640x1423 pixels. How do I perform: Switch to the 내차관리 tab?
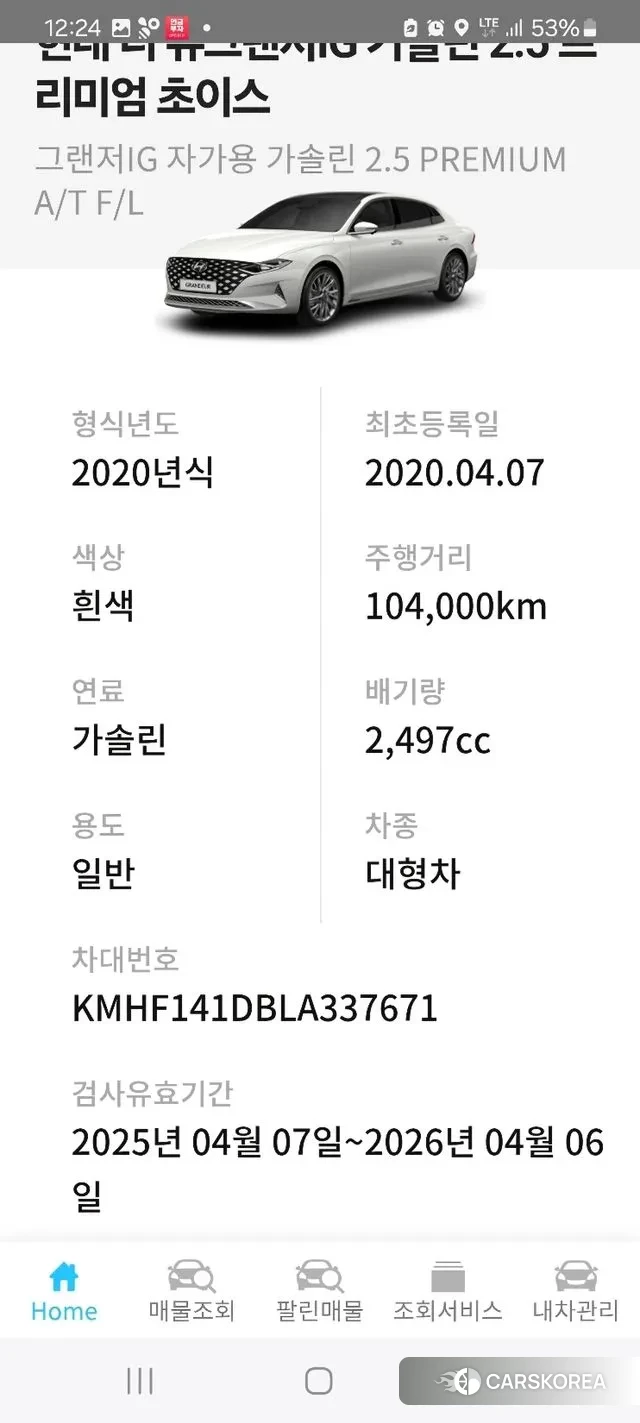[x=575, y=1290]
